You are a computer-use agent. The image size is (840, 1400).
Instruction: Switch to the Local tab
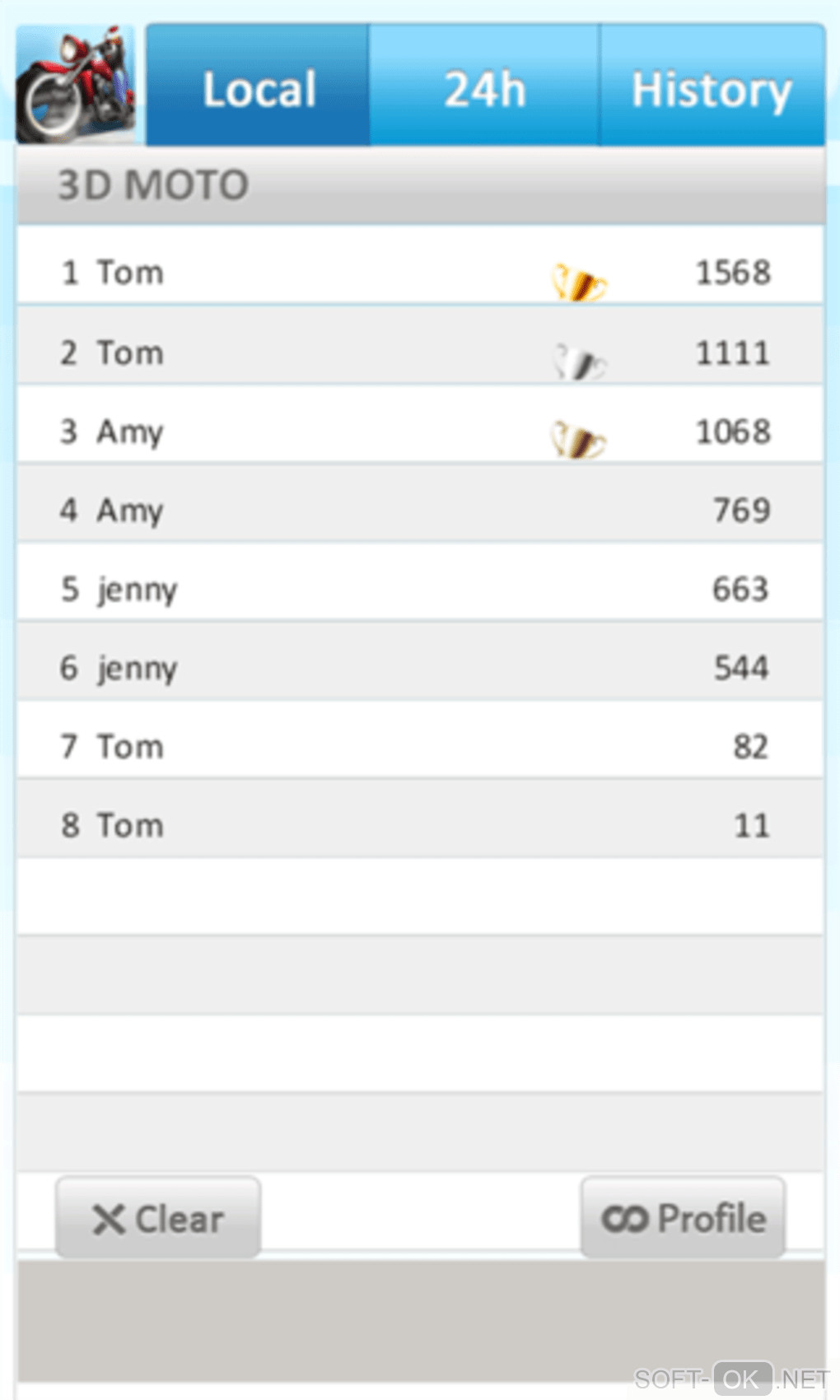click(x=258, y=87)
